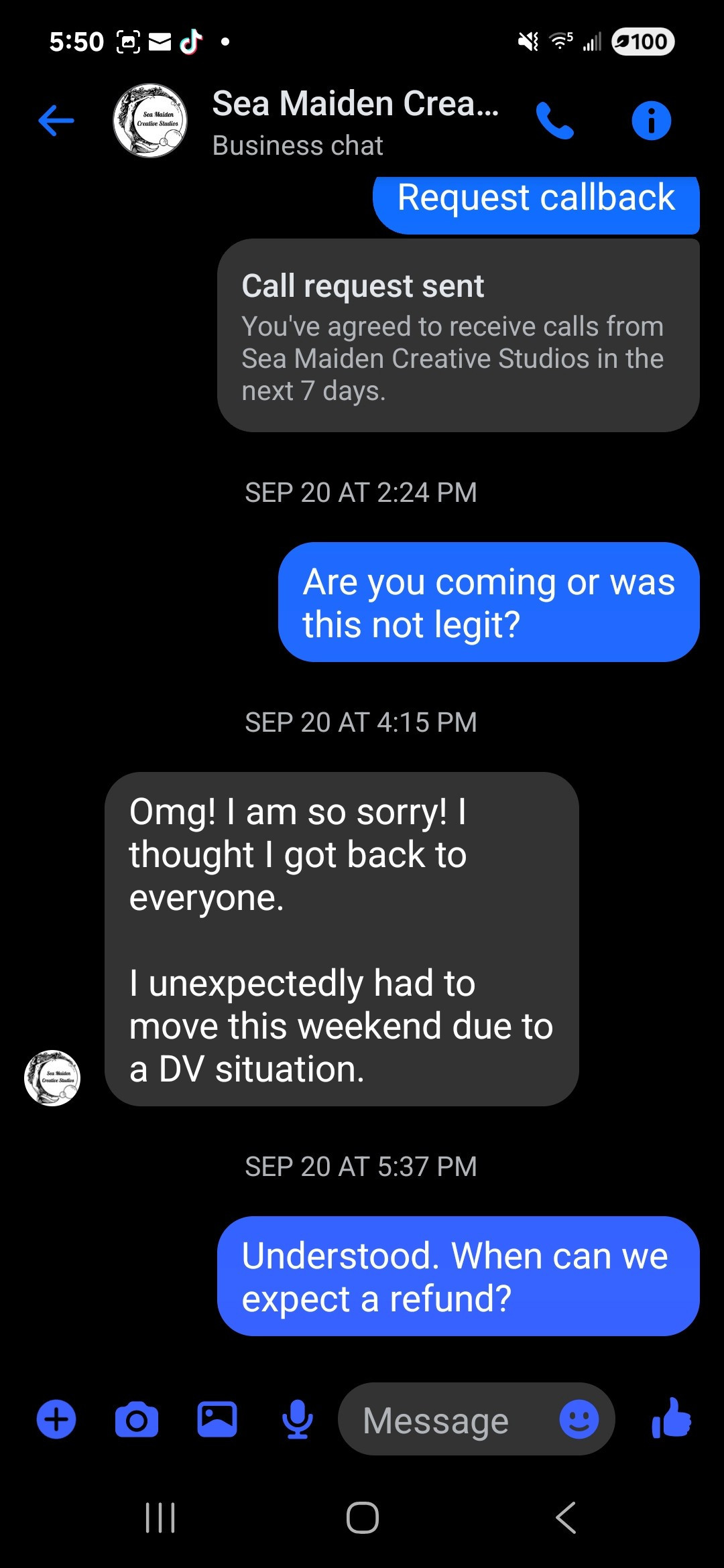Open more attachment options plus icon
The height and width of the screenshot is (1568, 724).
[x=56, y=1419]
